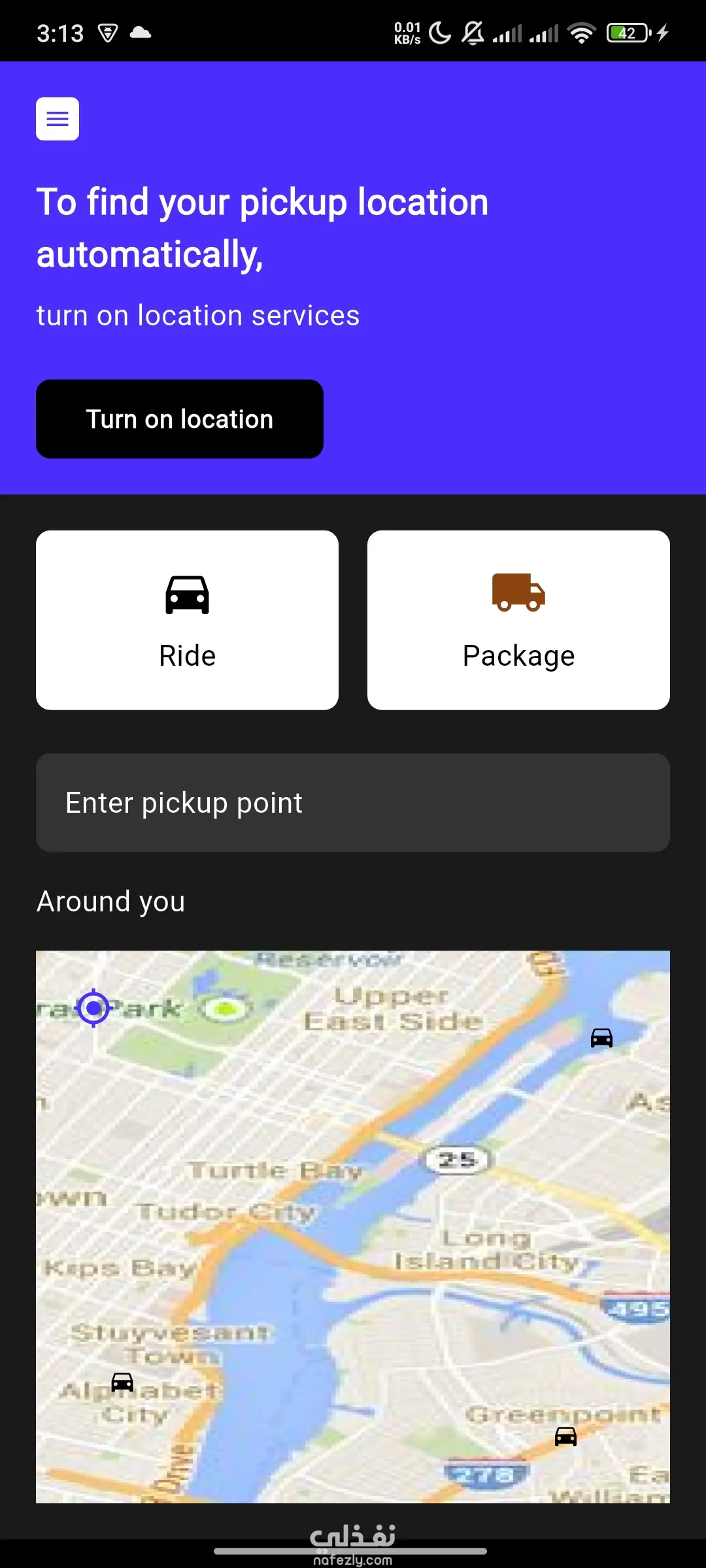Tap the car marker in Alphabet City
The width and height of the screenshot is (706, 1568).
[x=122, y=1382]
